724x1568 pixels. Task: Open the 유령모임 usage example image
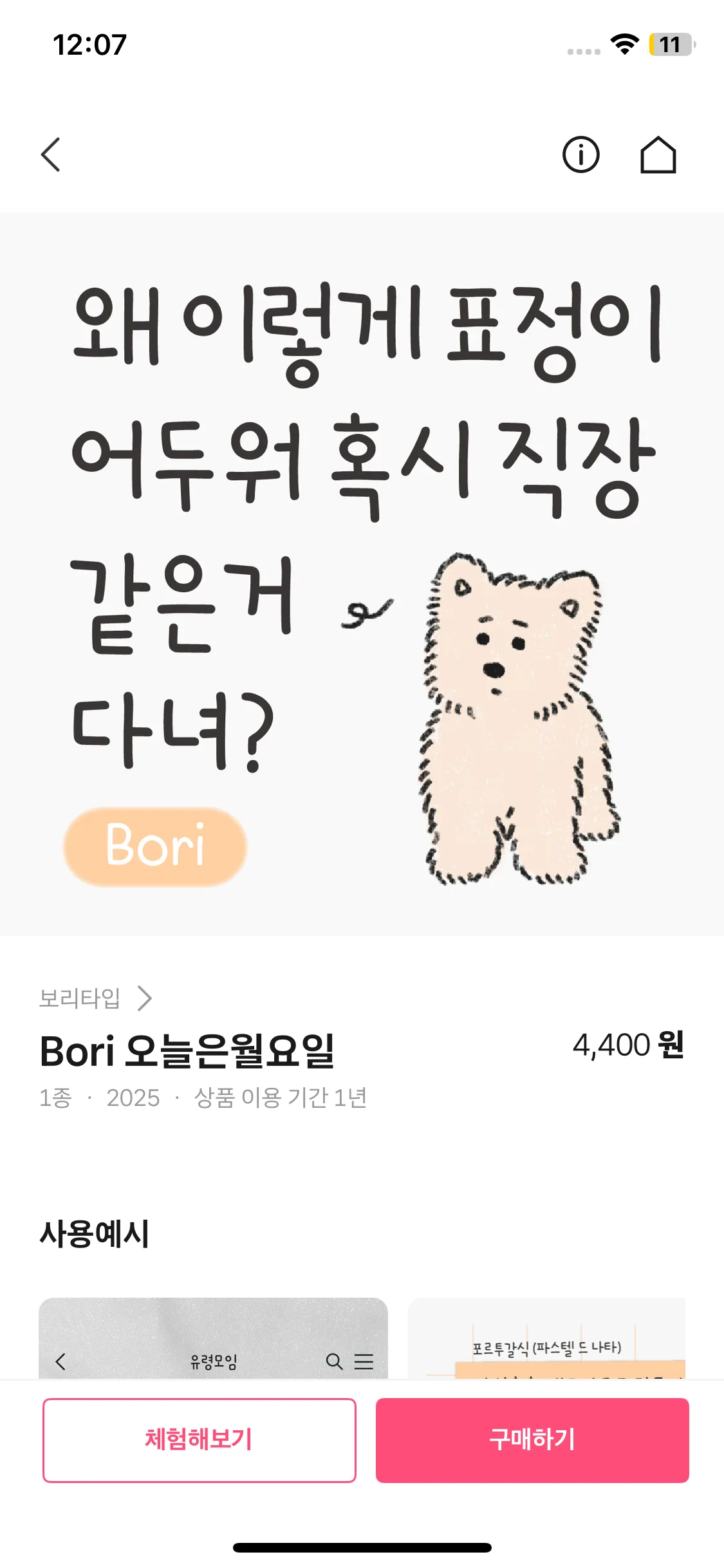(213, 1339)
